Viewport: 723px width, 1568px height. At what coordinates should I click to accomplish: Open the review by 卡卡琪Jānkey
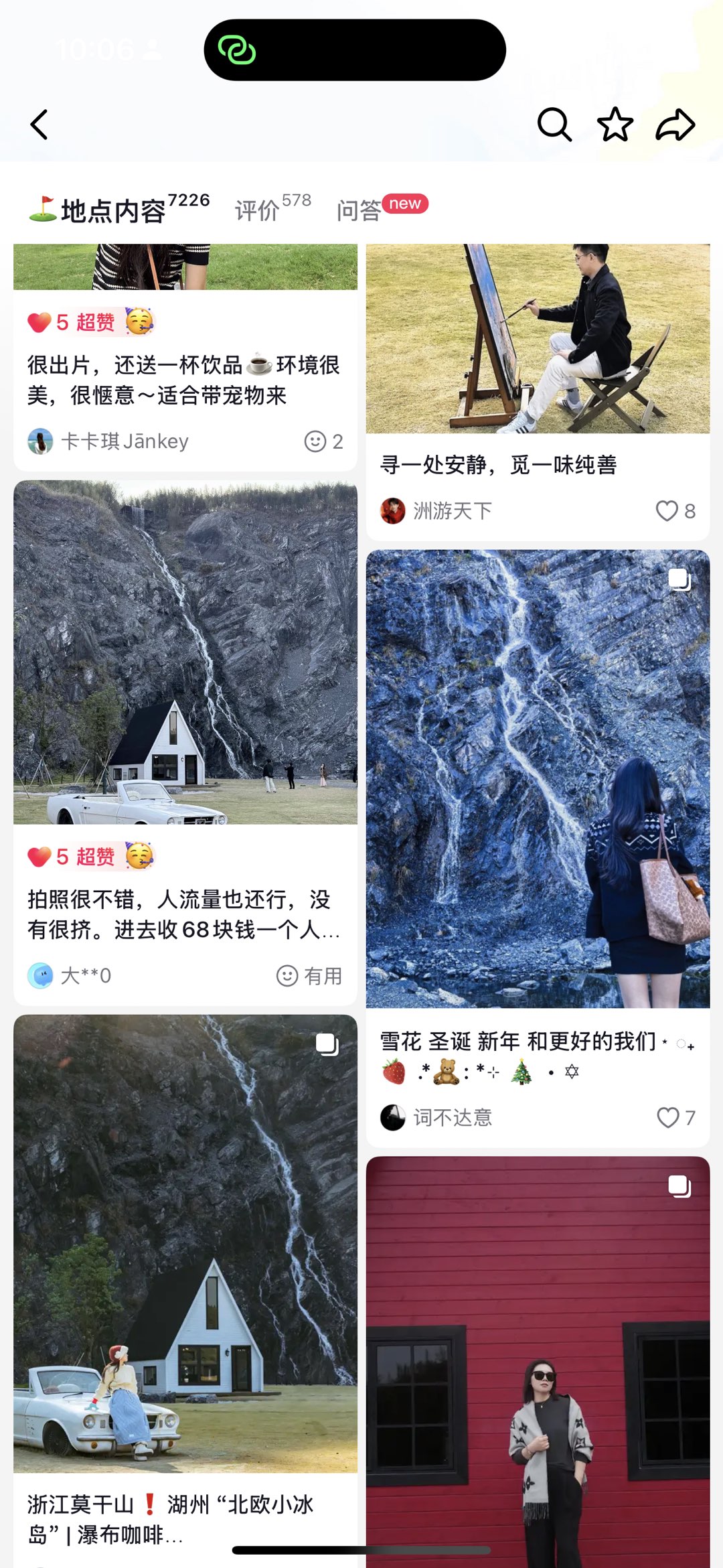(x=184, y=380)
